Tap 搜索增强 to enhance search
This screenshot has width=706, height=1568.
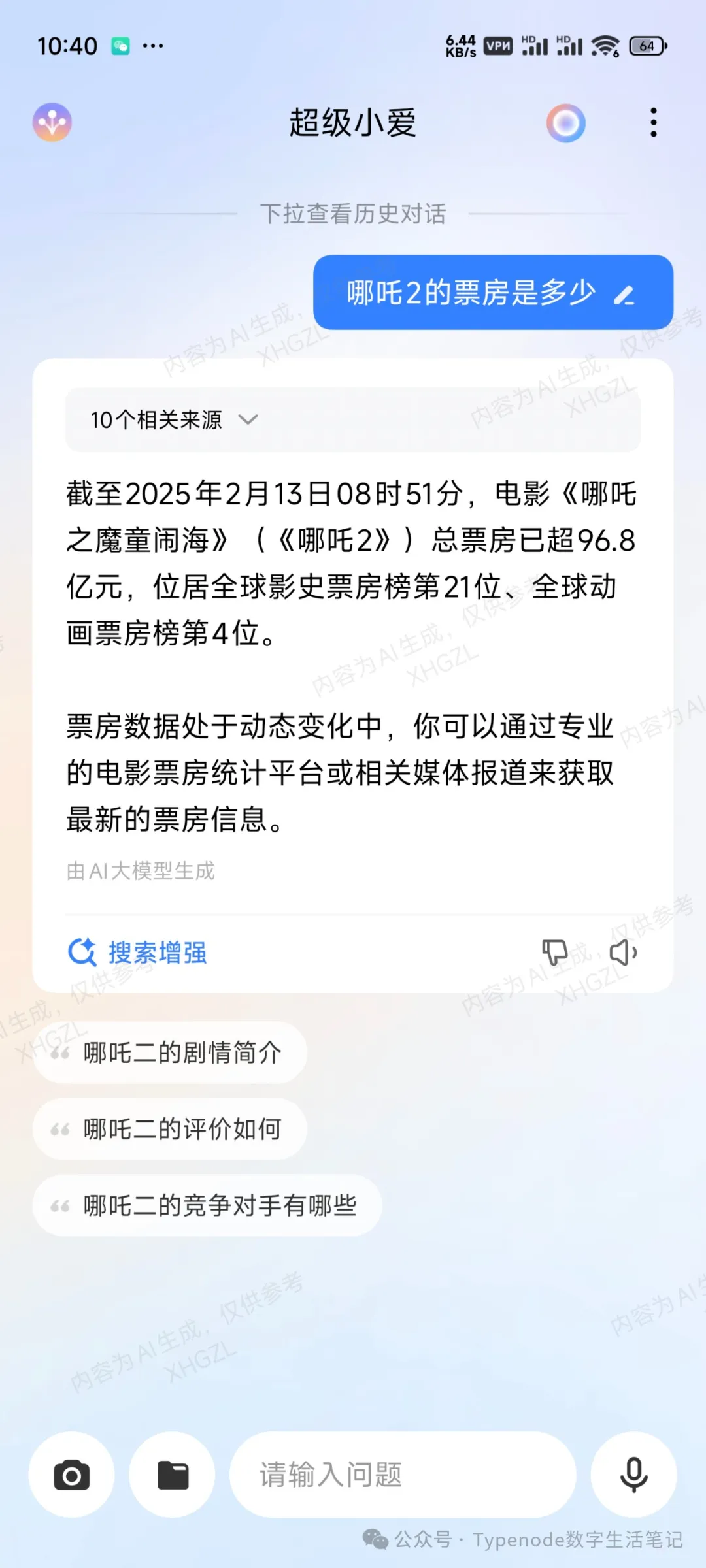138,953
